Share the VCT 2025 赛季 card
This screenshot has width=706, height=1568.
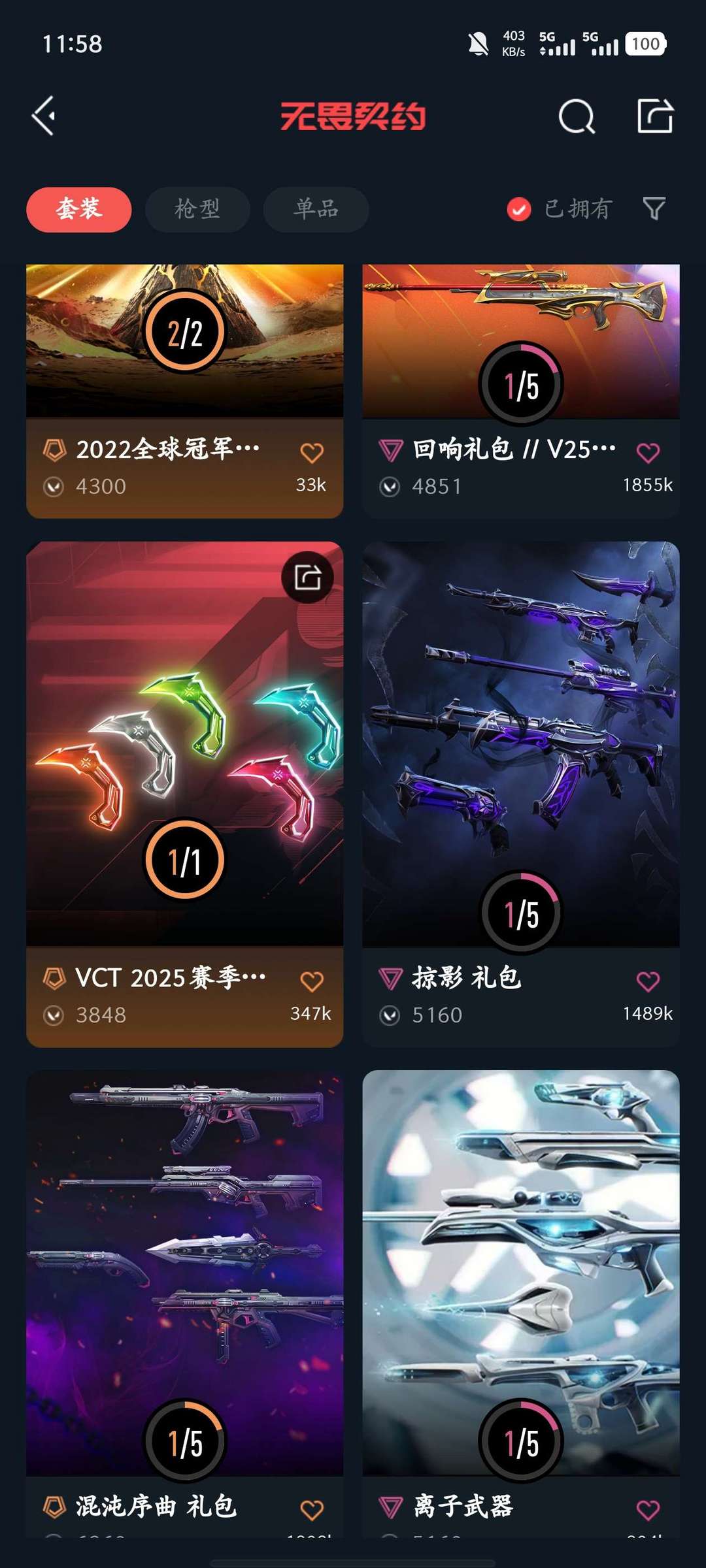click(x=307, y=578)
